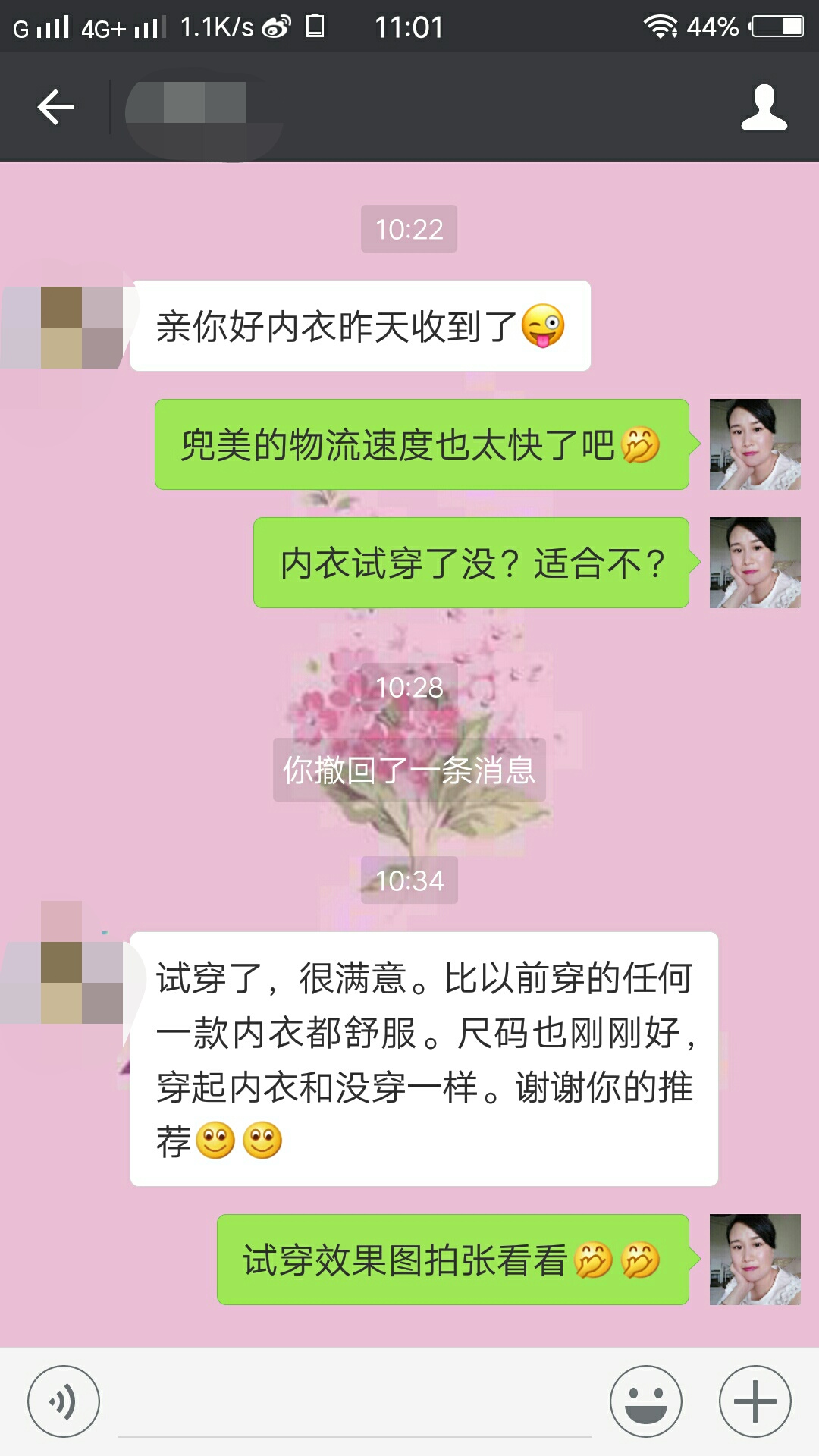Tap sender avatar beside 兜美的物流速度 message
Screen dimensions: 819x1456
tap(755, 444)
